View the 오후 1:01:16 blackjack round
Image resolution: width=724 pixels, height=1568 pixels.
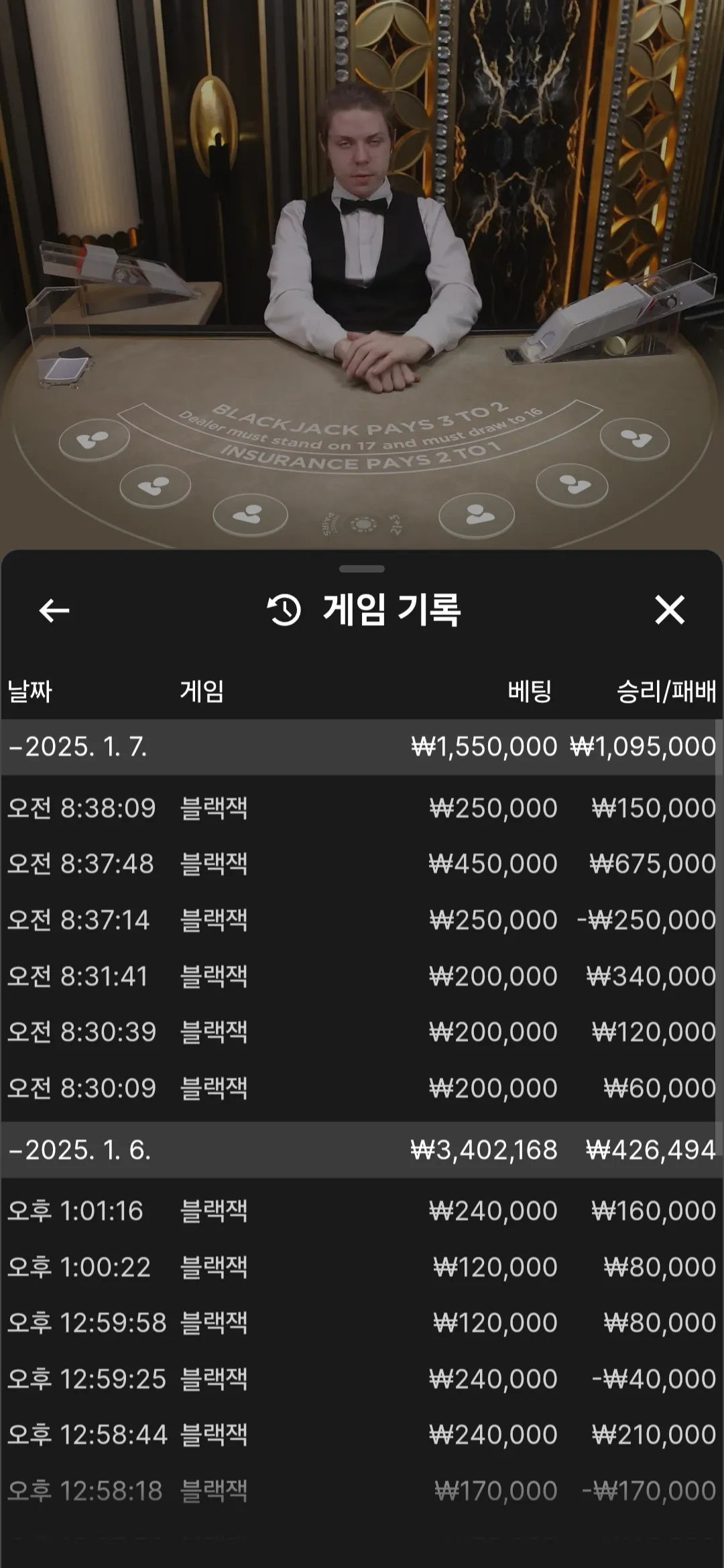click(x=362, y=1211)
